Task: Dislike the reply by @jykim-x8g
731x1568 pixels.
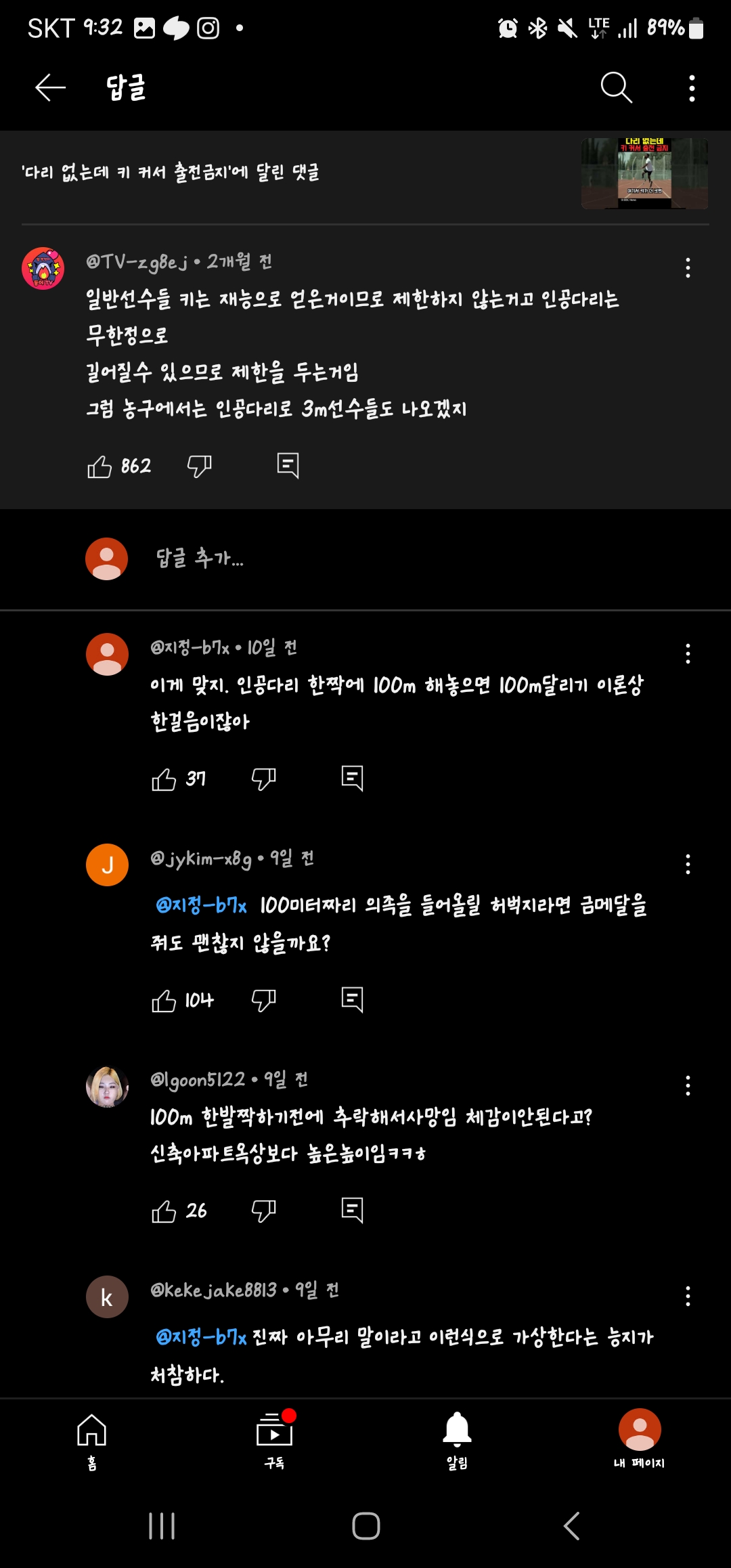Action: pyautogui.click(x=264, y=1000)
